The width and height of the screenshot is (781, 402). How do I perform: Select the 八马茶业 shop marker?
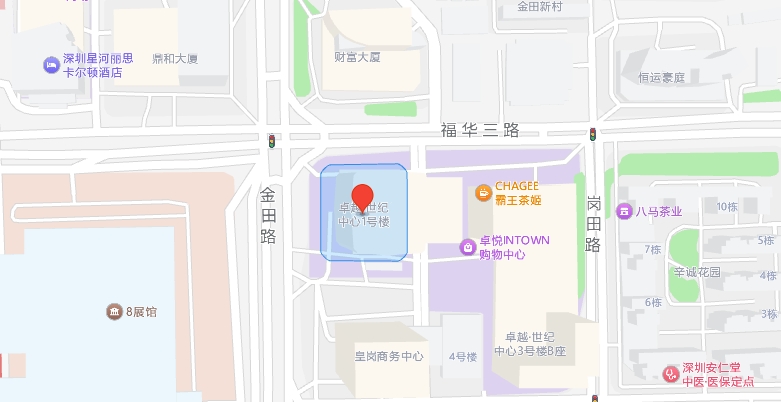pyautogui.click(x=625, y=211)
